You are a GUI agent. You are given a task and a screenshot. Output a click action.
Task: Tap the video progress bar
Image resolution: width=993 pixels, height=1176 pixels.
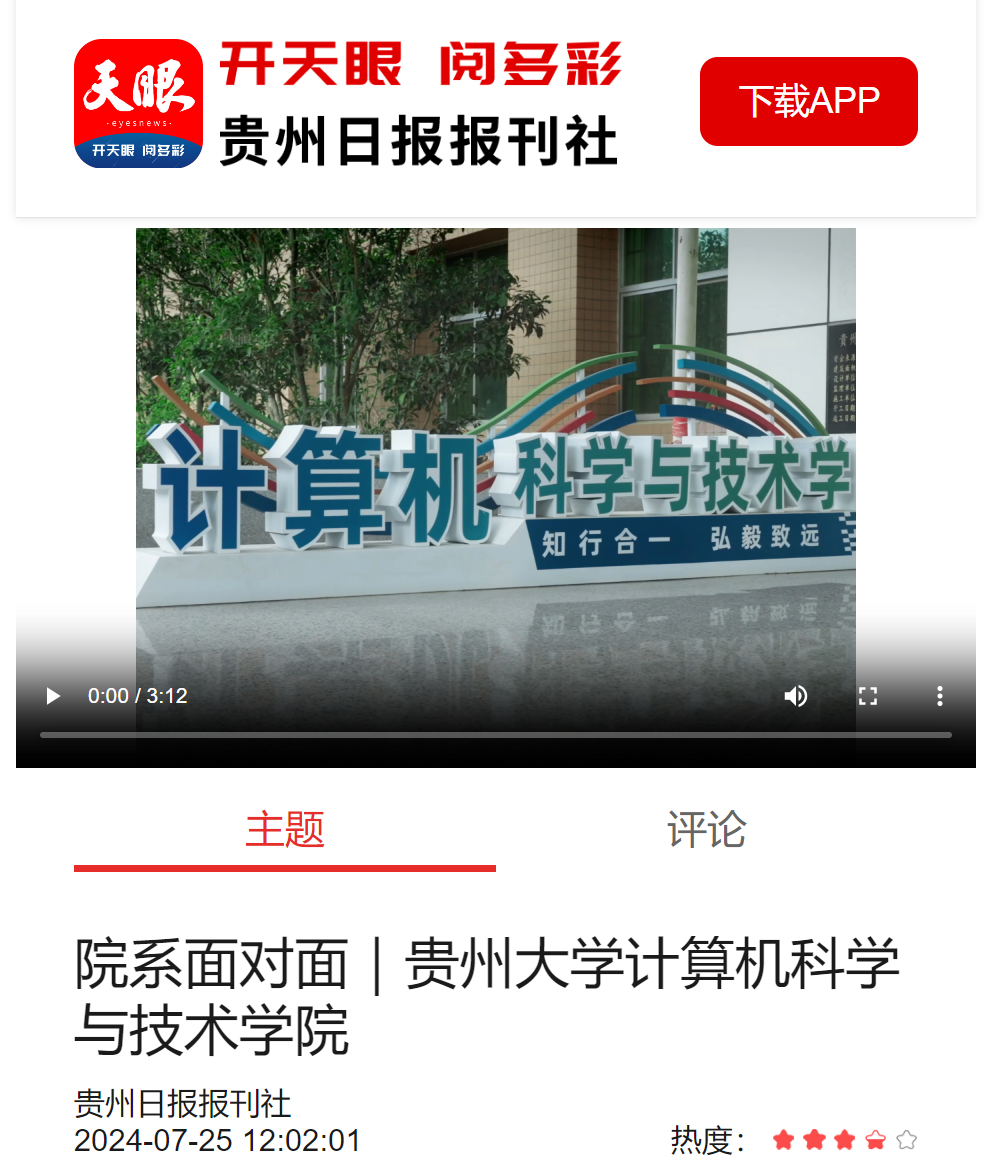click(495, 735)
